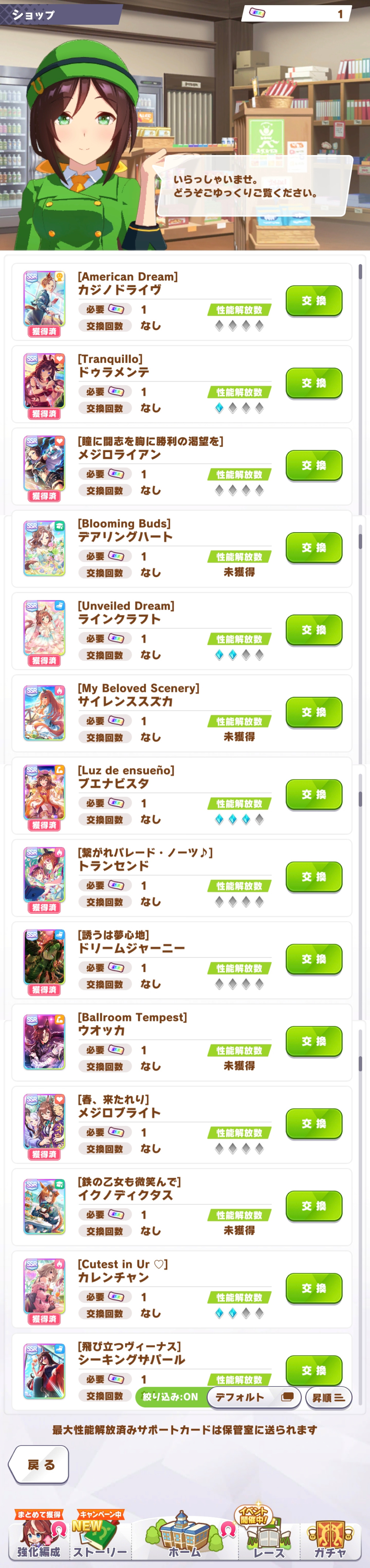Exchange for the [American Dream] カジノドライヴ card
Viewport: 370px width, 1568px height.
[314, 301]
